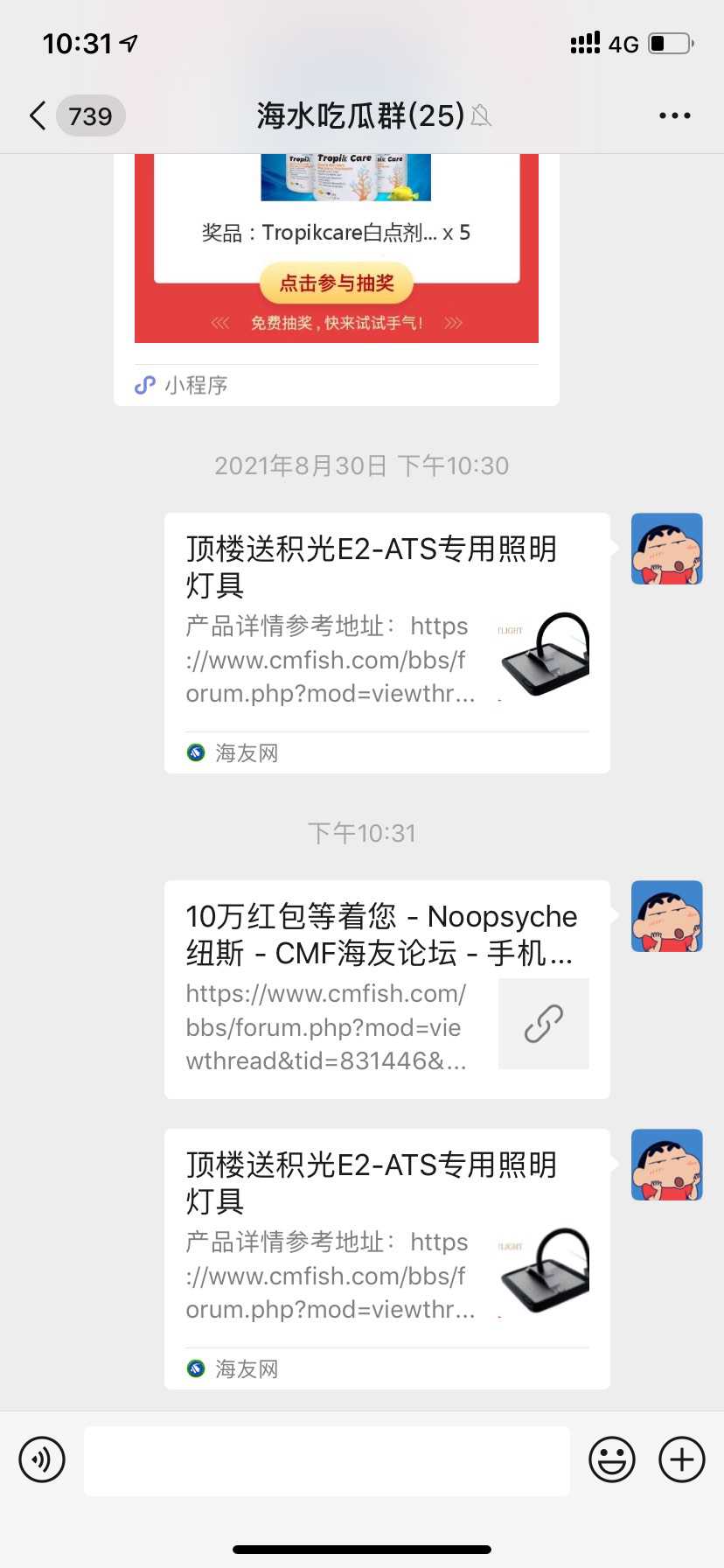
Task: Tap the 点击参与抽奖 lottery button
Action: [337, 283]
